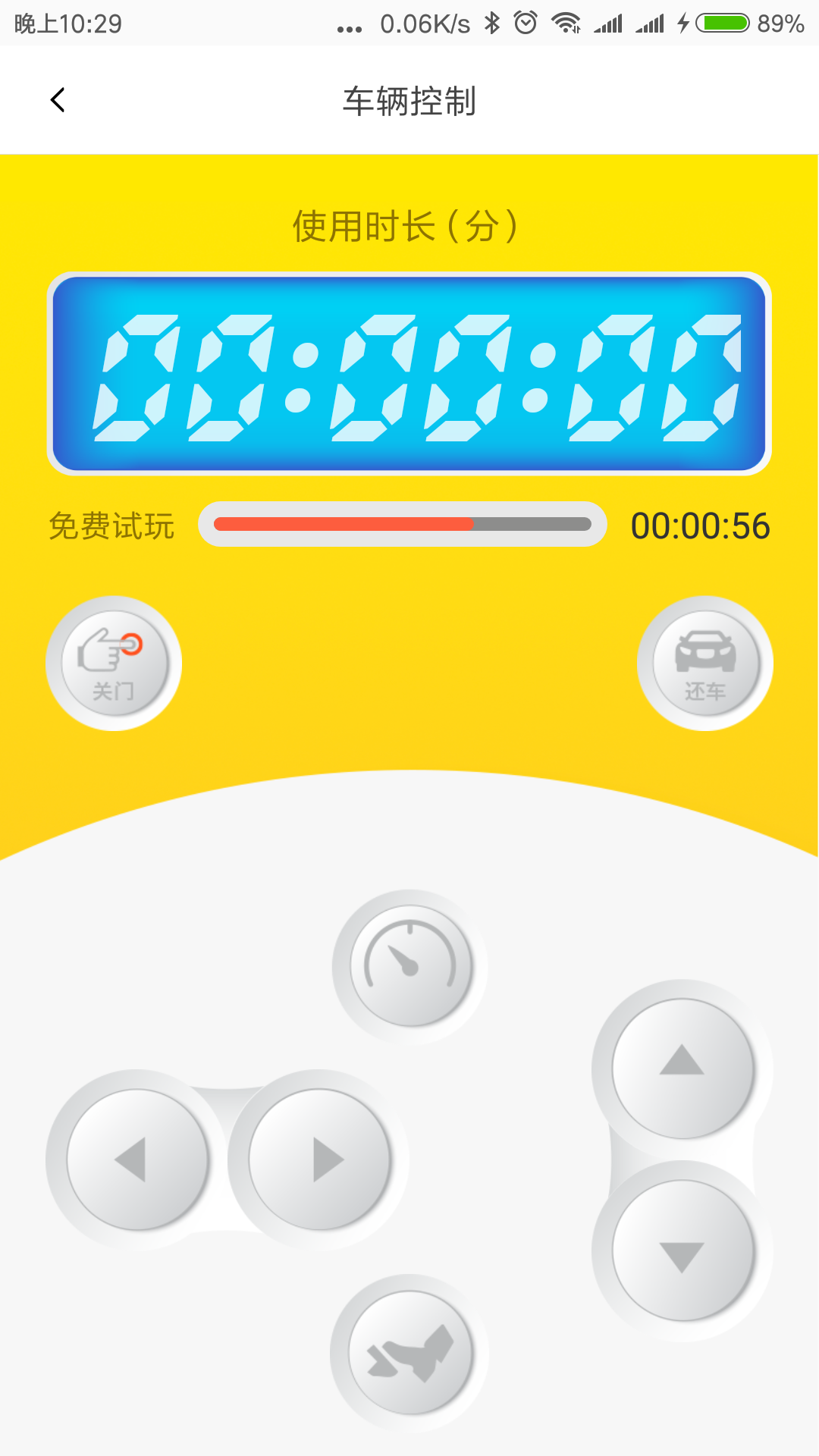
Task: Tap the cellular signal strength icon
Action: pyautogui.click(x=607, y=23)
